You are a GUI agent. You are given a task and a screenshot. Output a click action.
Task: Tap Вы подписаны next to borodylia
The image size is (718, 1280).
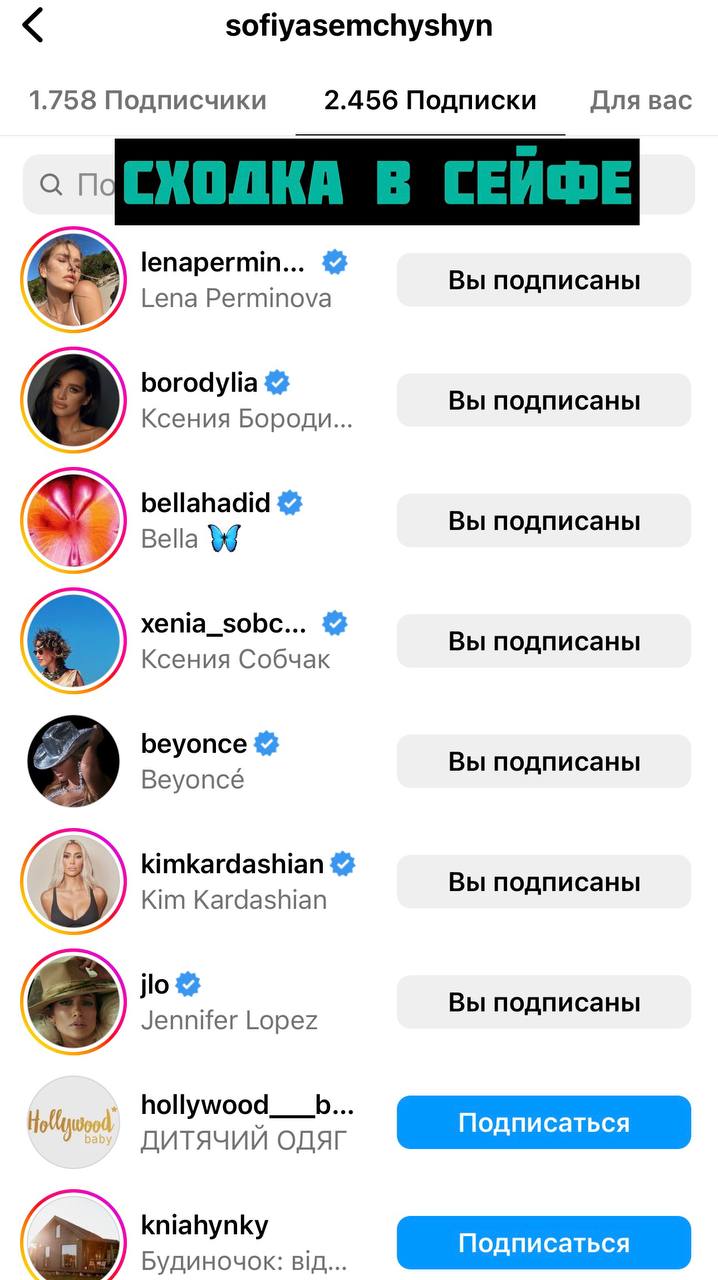(543, 401)
